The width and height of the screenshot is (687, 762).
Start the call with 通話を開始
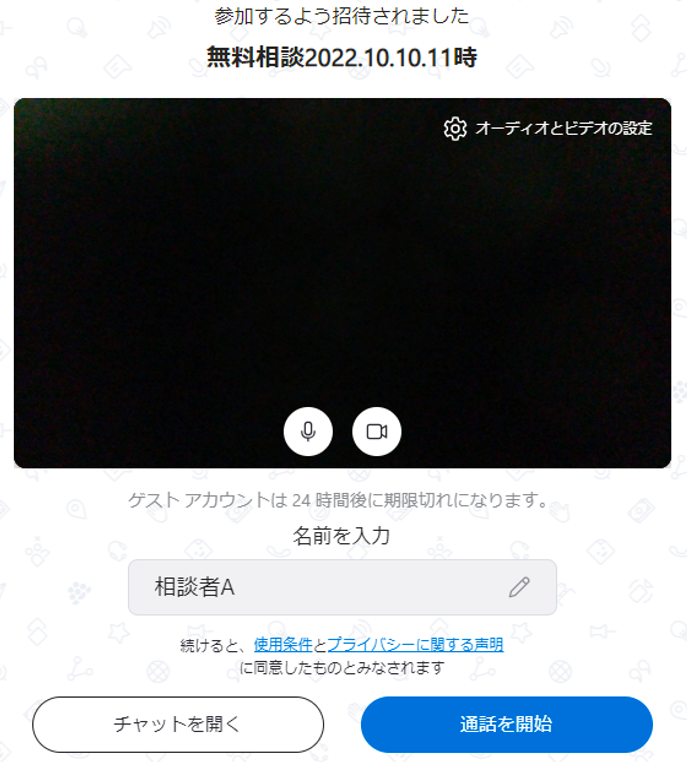coord(506,724)
